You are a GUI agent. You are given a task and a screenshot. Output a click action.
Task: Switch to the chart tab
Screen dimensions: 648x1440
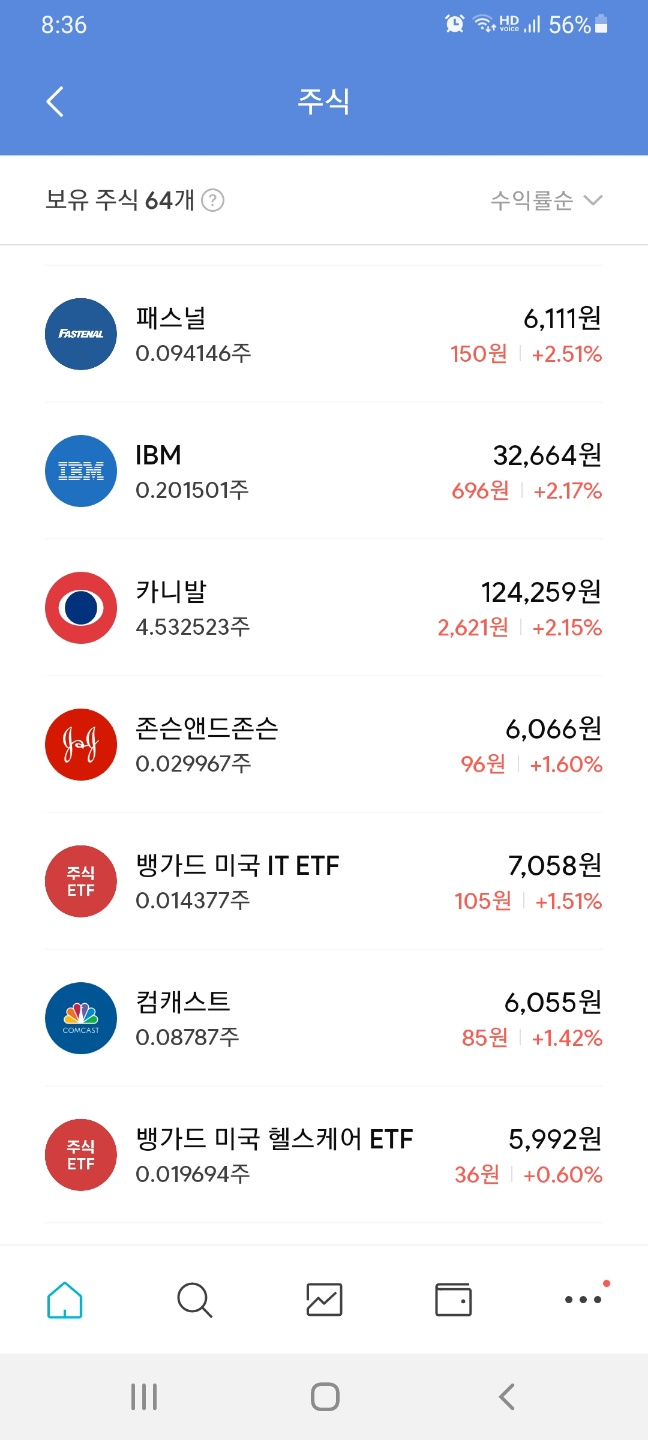[x=324, y=1300]
